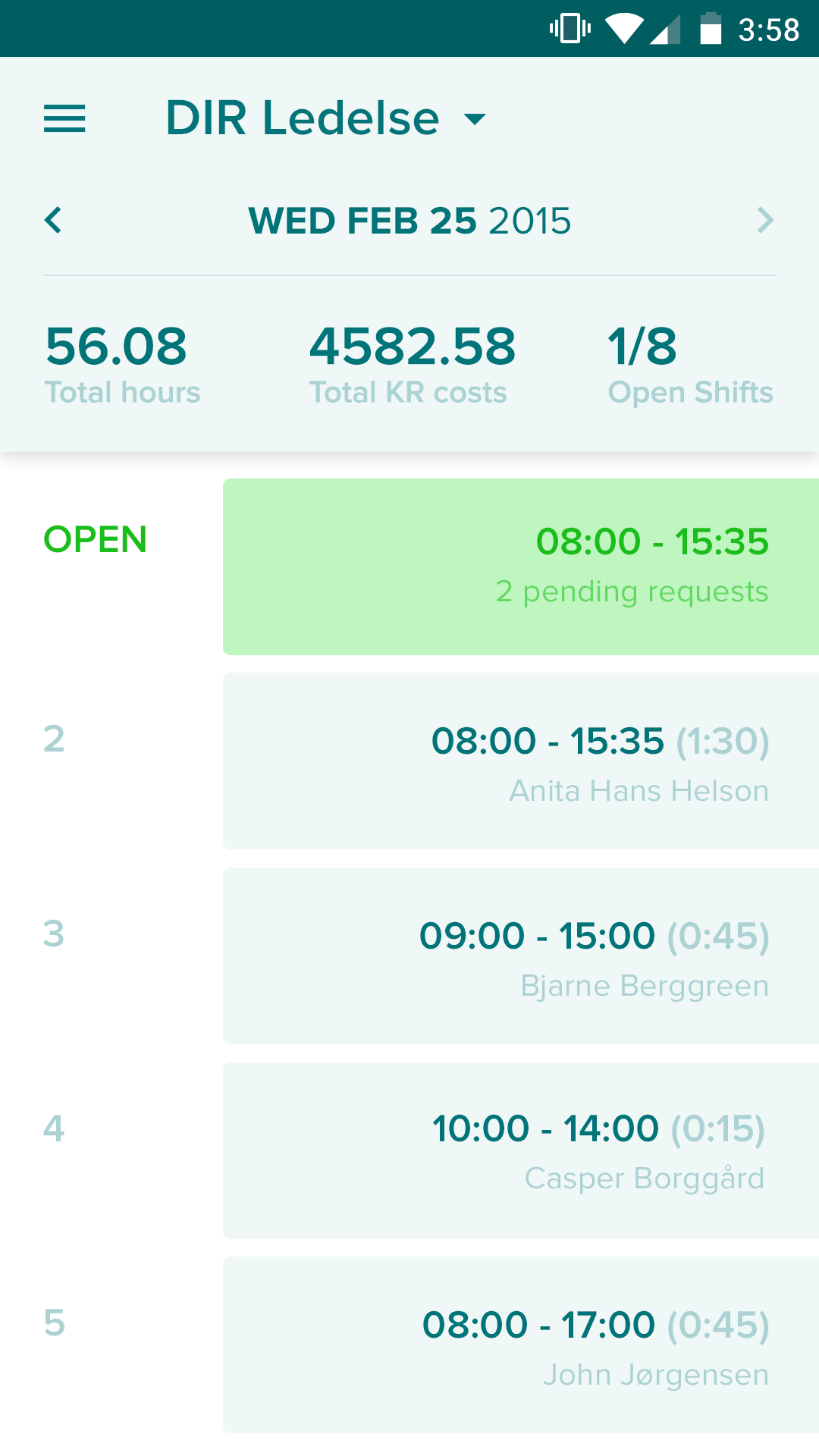Image resolution: width=819 pixels, height=1456 pixels.
Task: Open the navigation hamburger menu
Action: click(64, 118)
